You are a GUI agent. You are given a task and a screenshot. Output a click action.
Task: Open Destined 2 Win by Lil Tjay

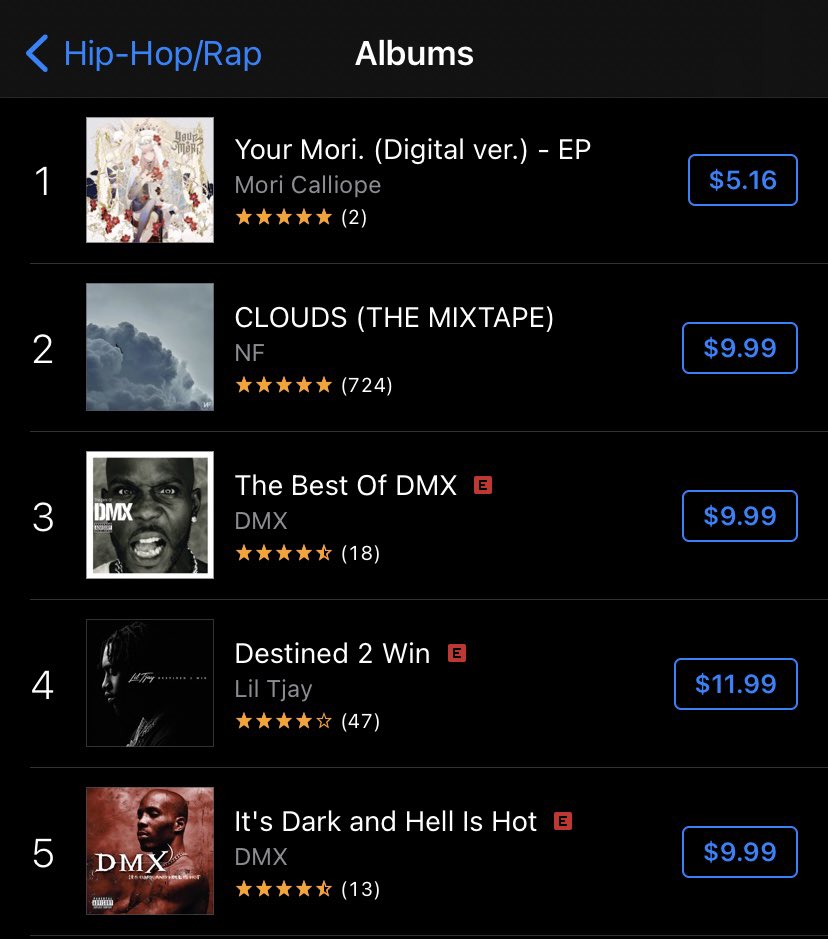(332, 654)
